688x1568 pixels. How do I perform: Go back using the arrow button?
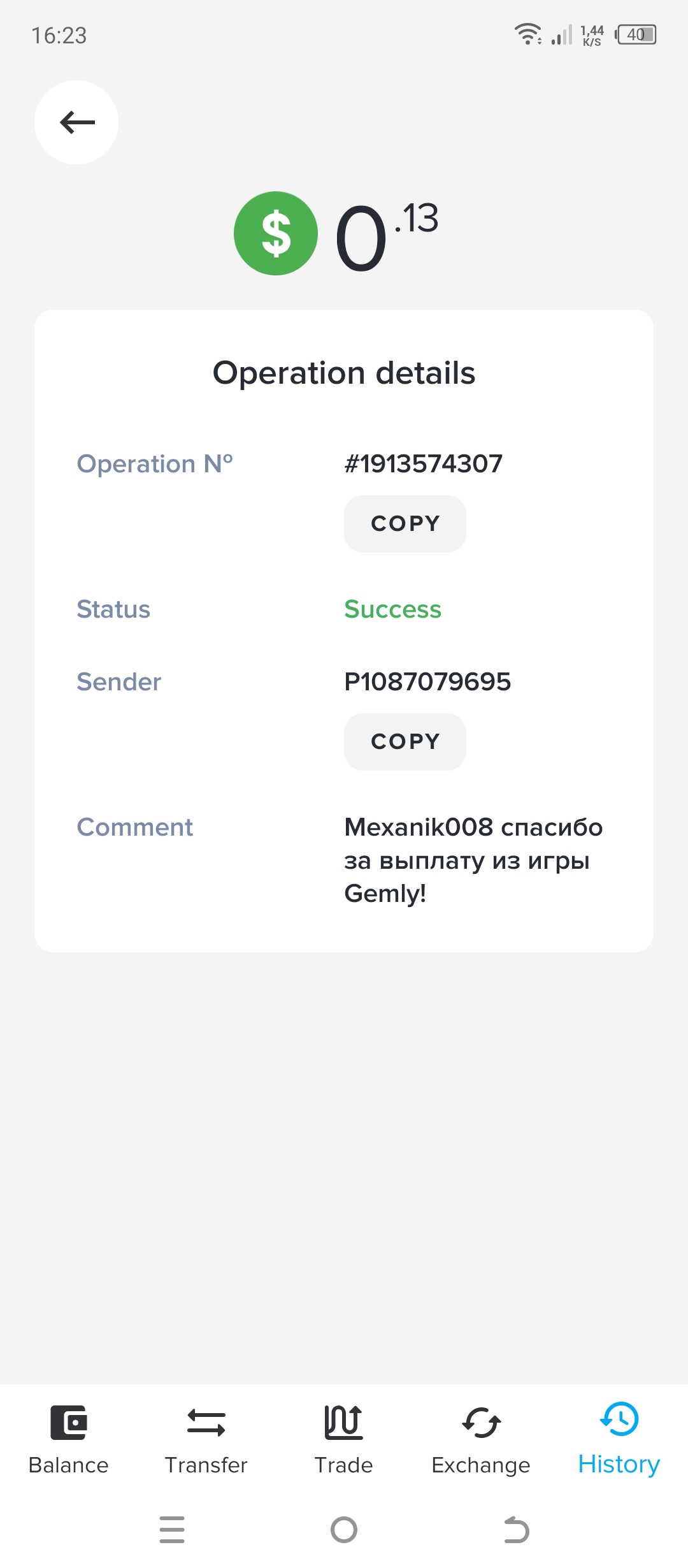pyautogui.click(x=76, y=122)
